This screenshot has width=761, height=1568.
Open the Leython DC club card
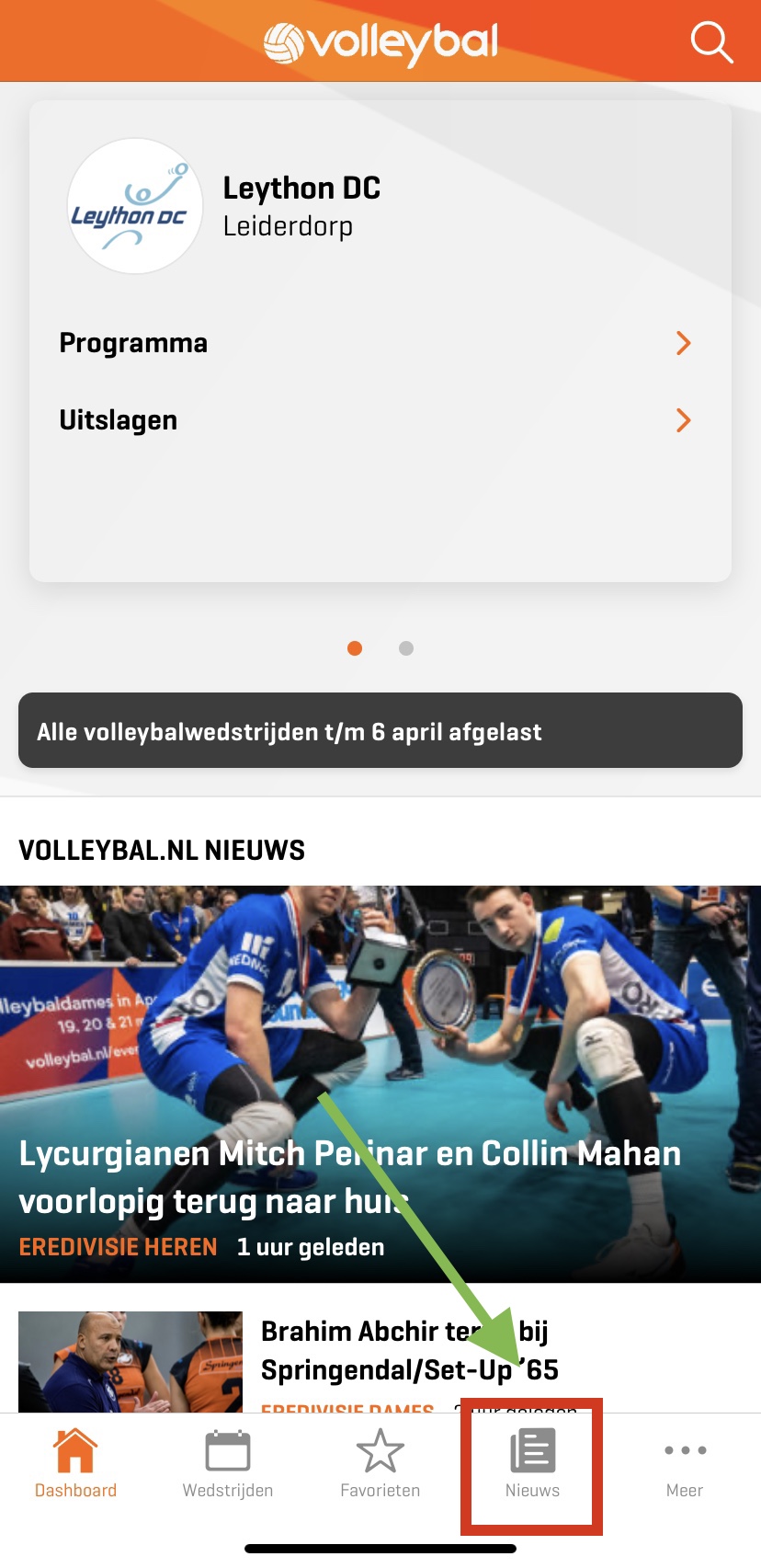pos(380,207)
